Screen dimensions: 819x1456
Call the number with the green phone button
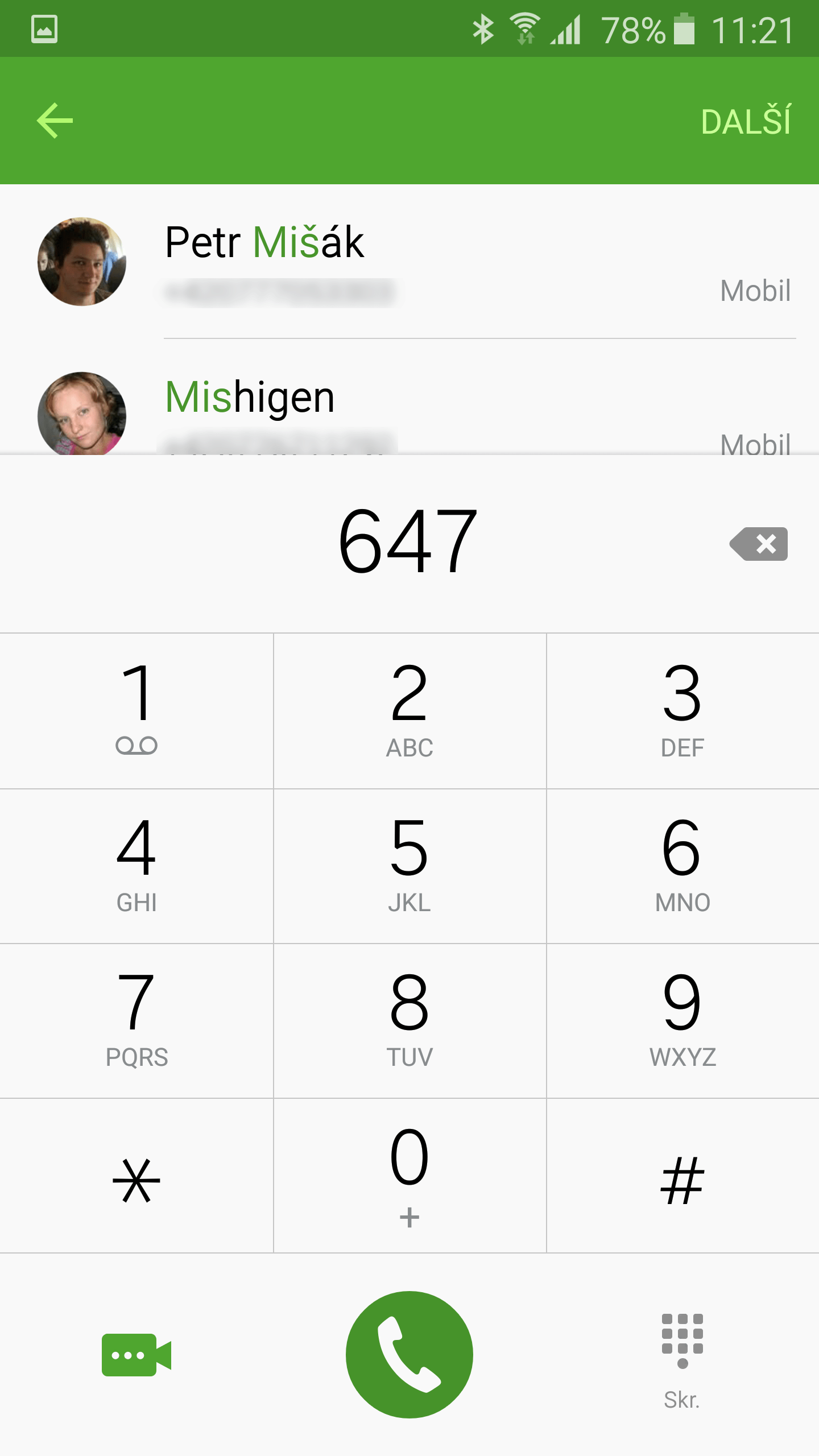click(x=409, y=1355)
